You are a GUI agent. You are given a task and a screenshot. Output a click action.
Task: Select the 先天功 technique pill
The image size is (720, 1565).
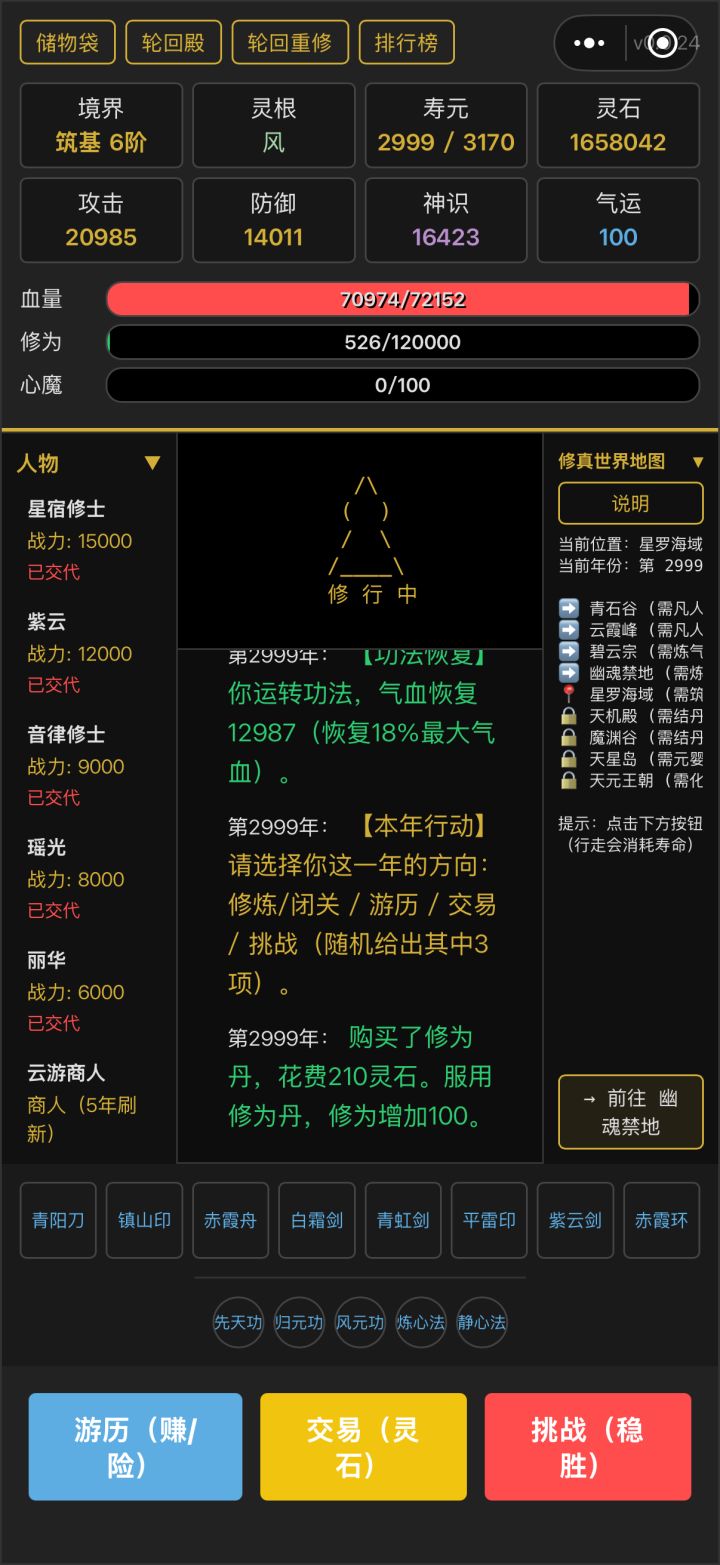(238, 1322)
